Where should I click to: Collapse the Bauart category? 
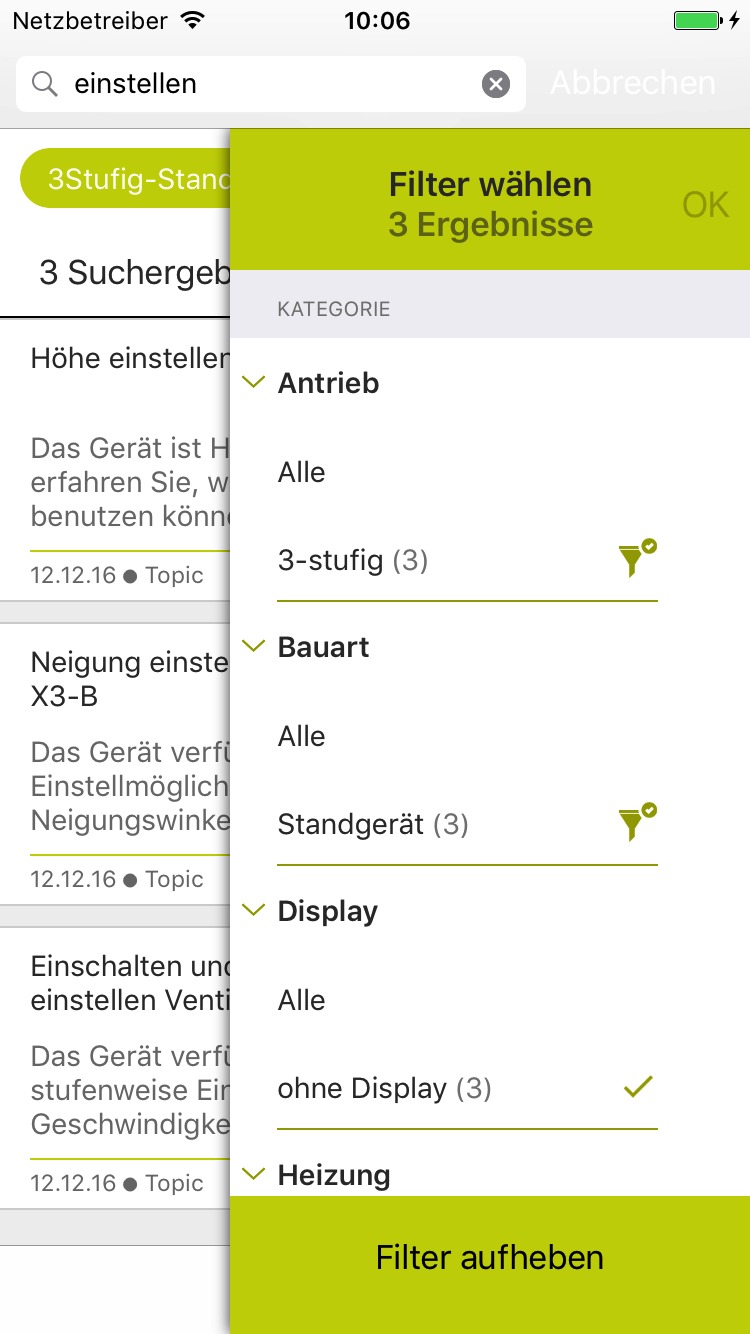pos(255,647)
